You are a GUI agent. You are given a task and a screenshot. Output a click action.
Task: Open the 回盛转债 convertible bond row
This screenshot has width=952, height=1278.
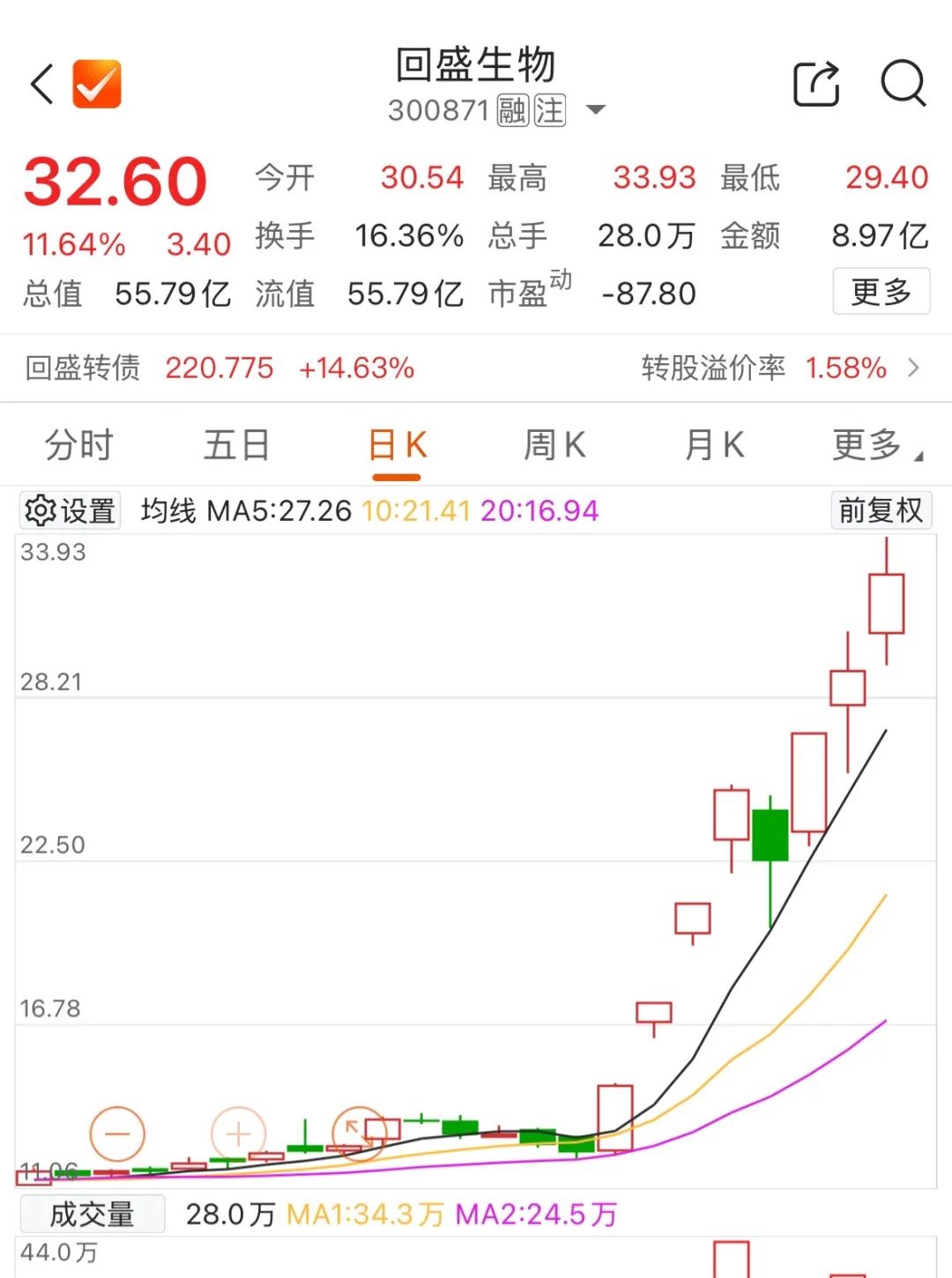pyautogui.click(x=476, y=368)
